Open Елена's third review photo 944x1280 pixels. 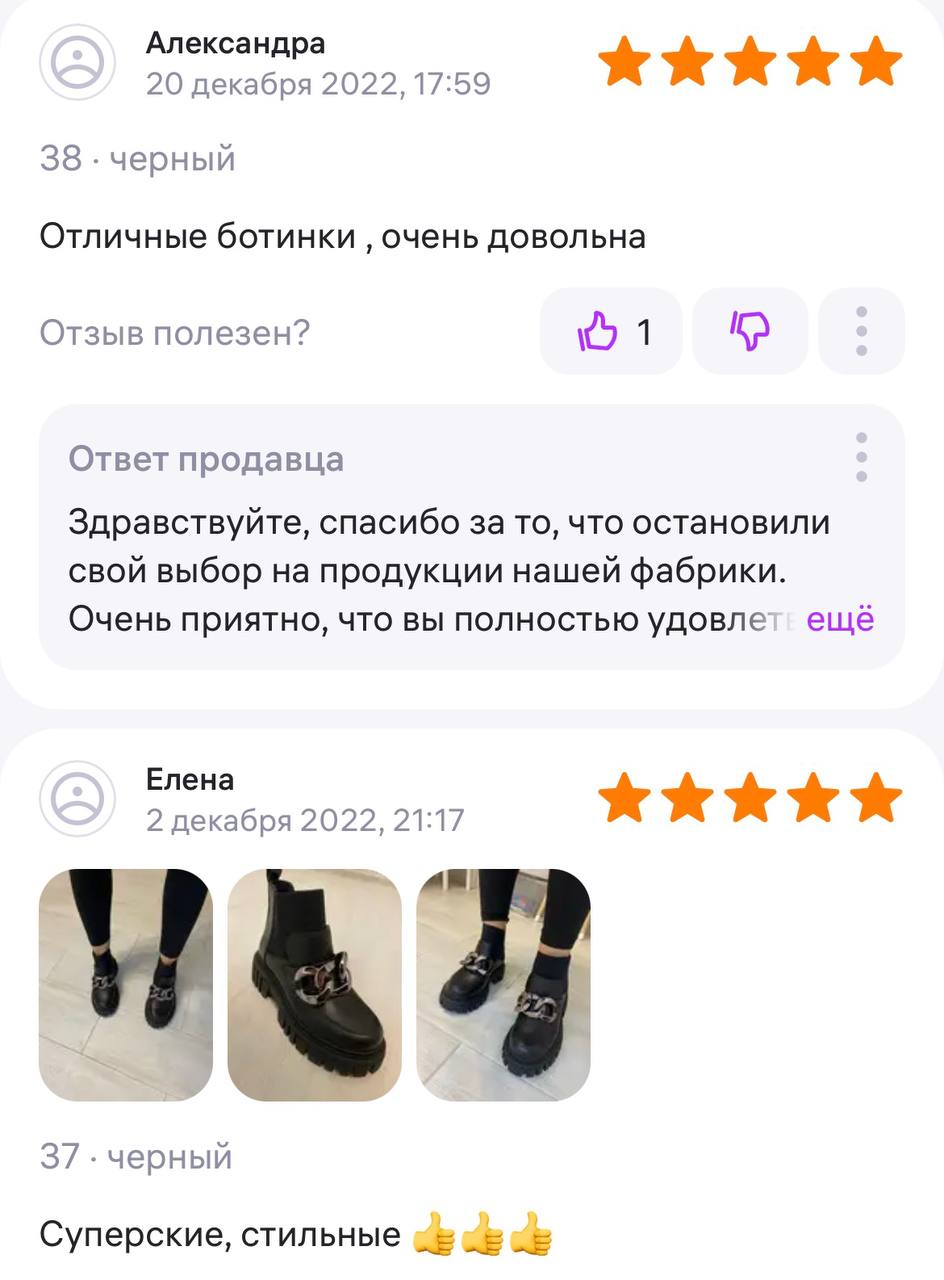503,985
